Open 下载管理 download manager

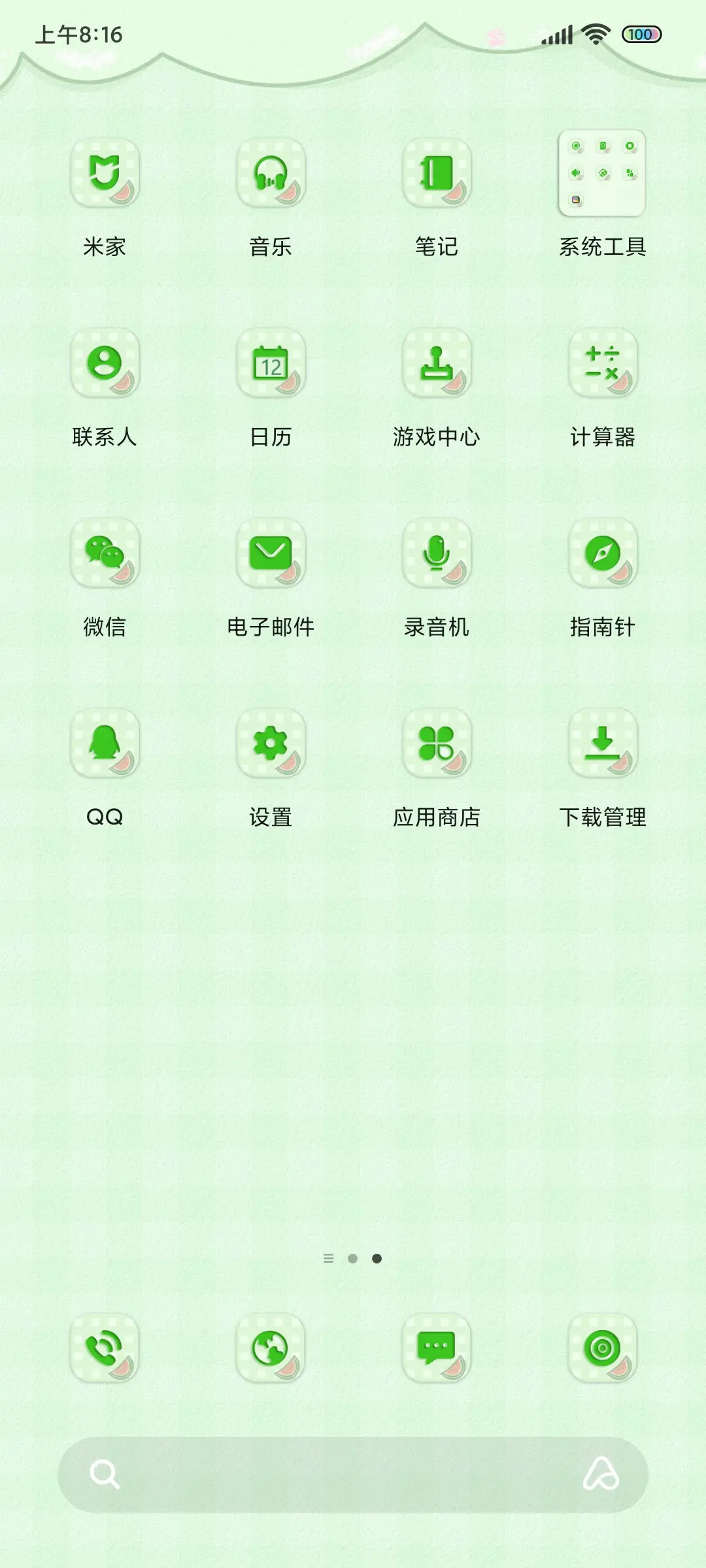pyautogui.click(x=603, y=746)
